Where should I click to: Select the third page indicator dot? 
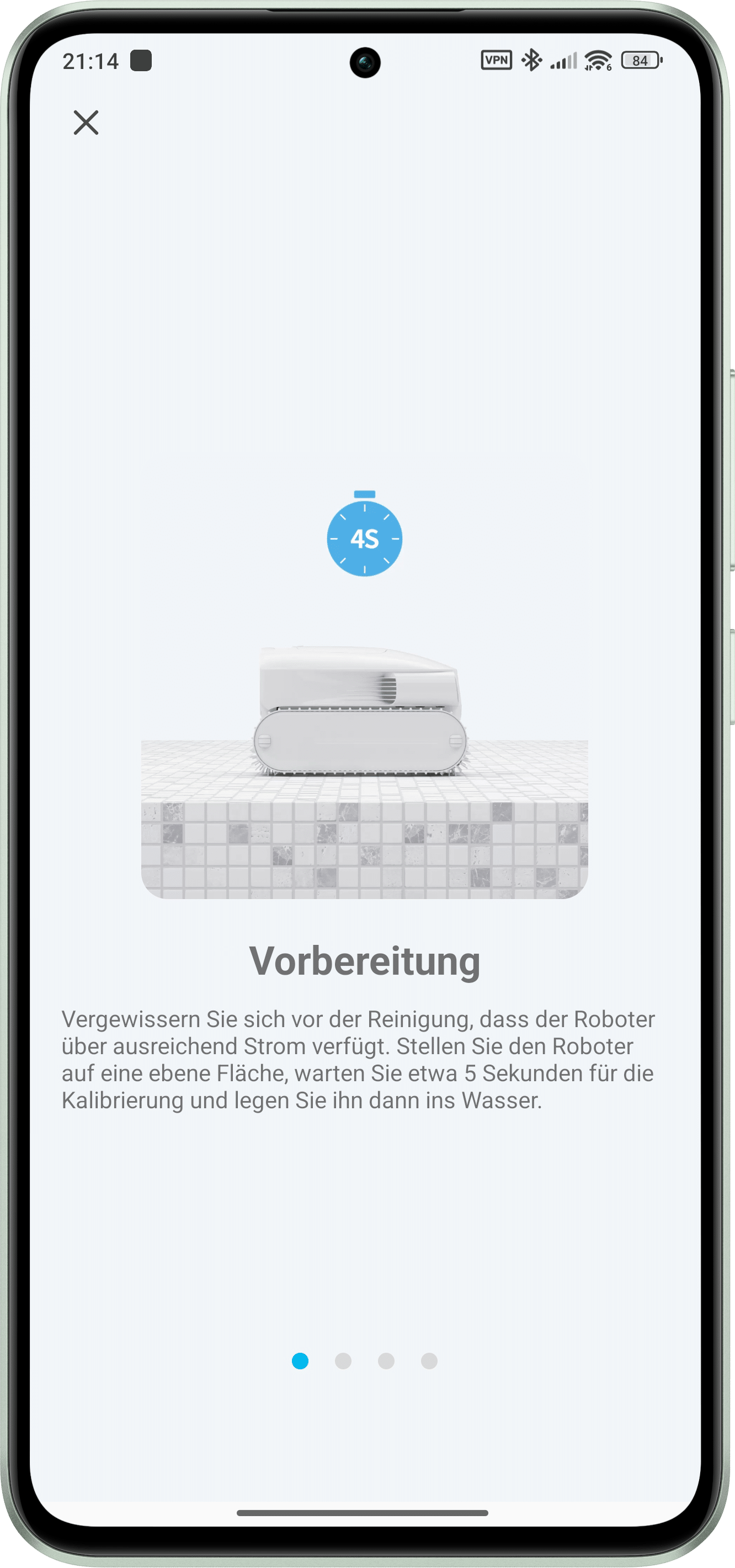(386, 1361)
